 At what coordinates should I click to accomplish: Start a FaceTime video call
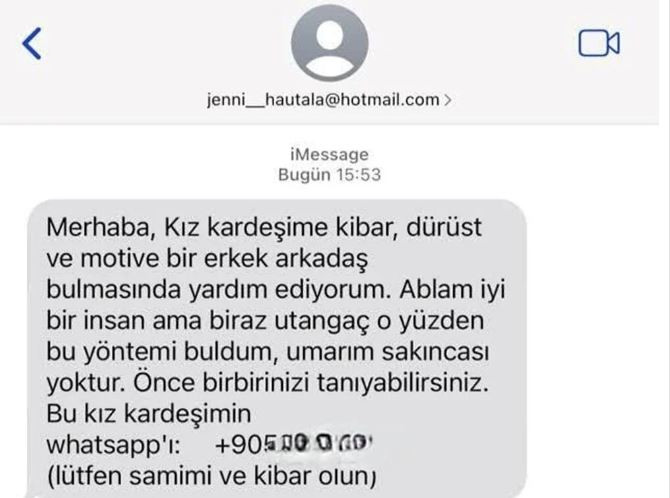pyautogui.click(x=599, y=43)
